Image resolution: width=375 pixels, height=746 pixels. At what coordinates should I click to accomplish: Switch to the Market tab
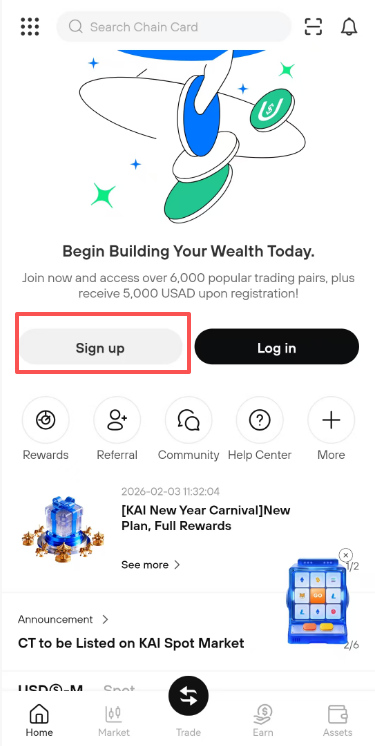coord(114,721)
